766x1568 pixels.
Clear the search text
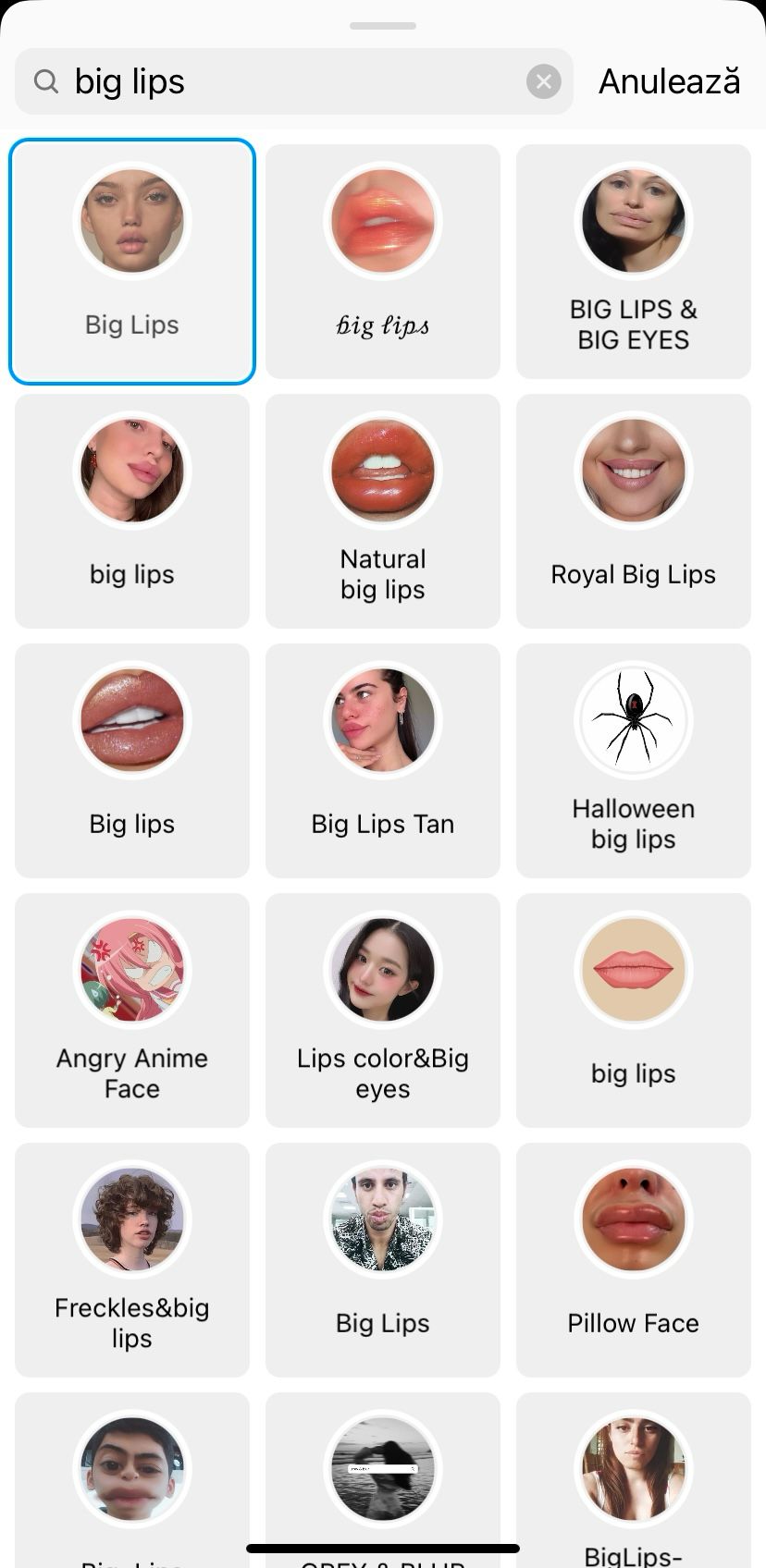(x=544, y=81)
